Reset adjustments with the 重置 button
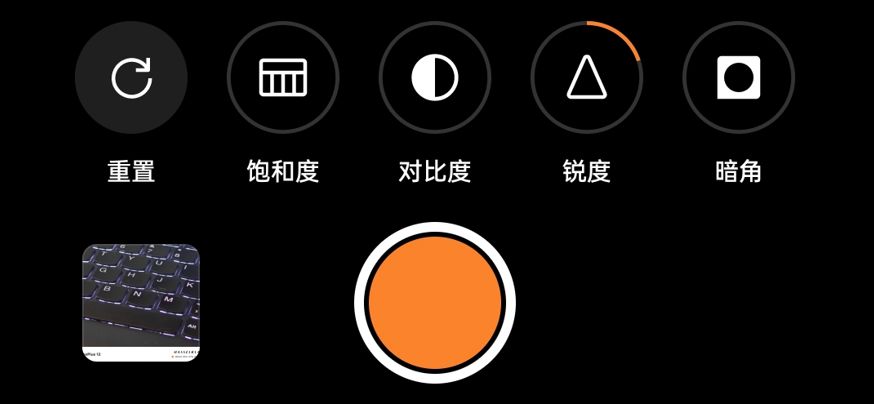This screenshot has height=404, width=874. (131, 78)
